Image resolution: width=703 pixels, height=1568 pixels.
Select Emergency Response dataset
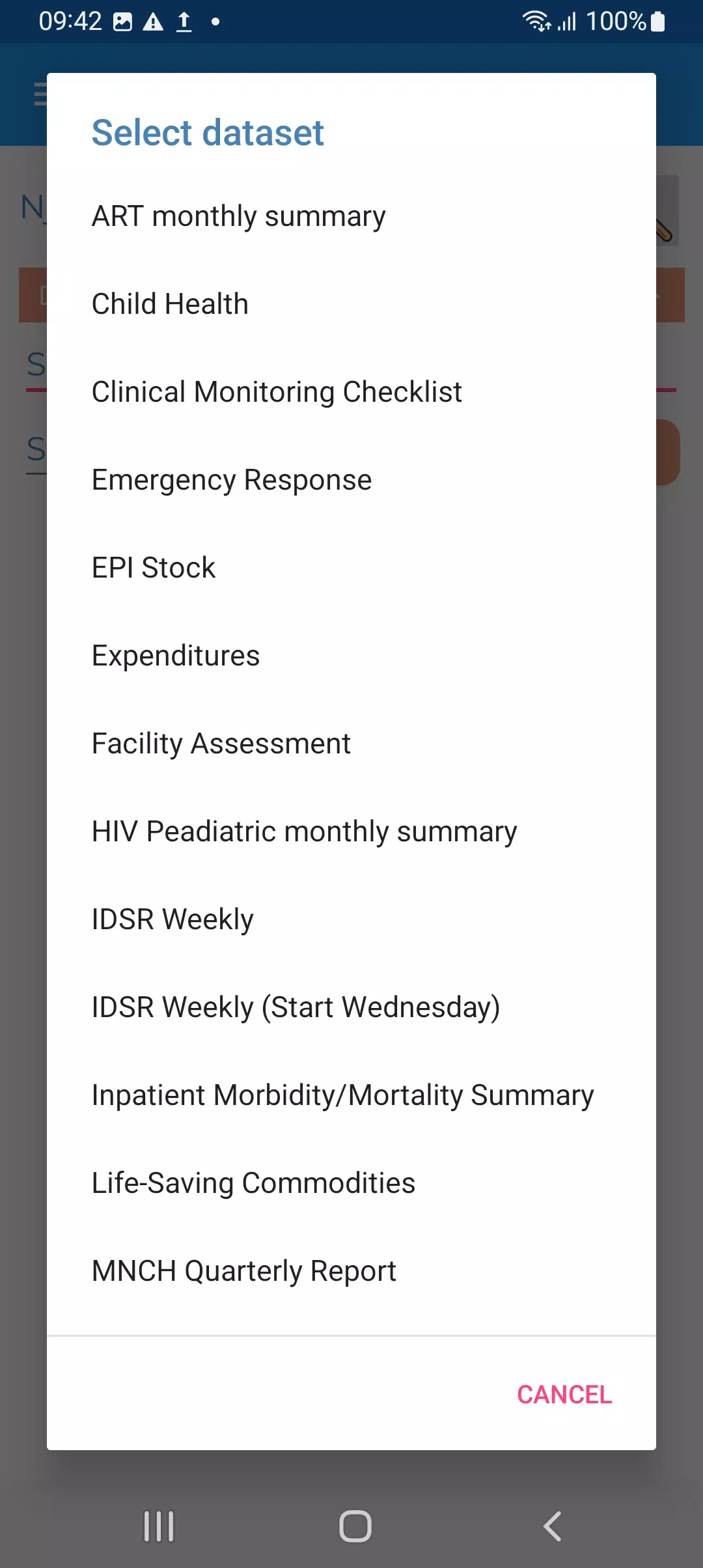[x=351, y=480]
